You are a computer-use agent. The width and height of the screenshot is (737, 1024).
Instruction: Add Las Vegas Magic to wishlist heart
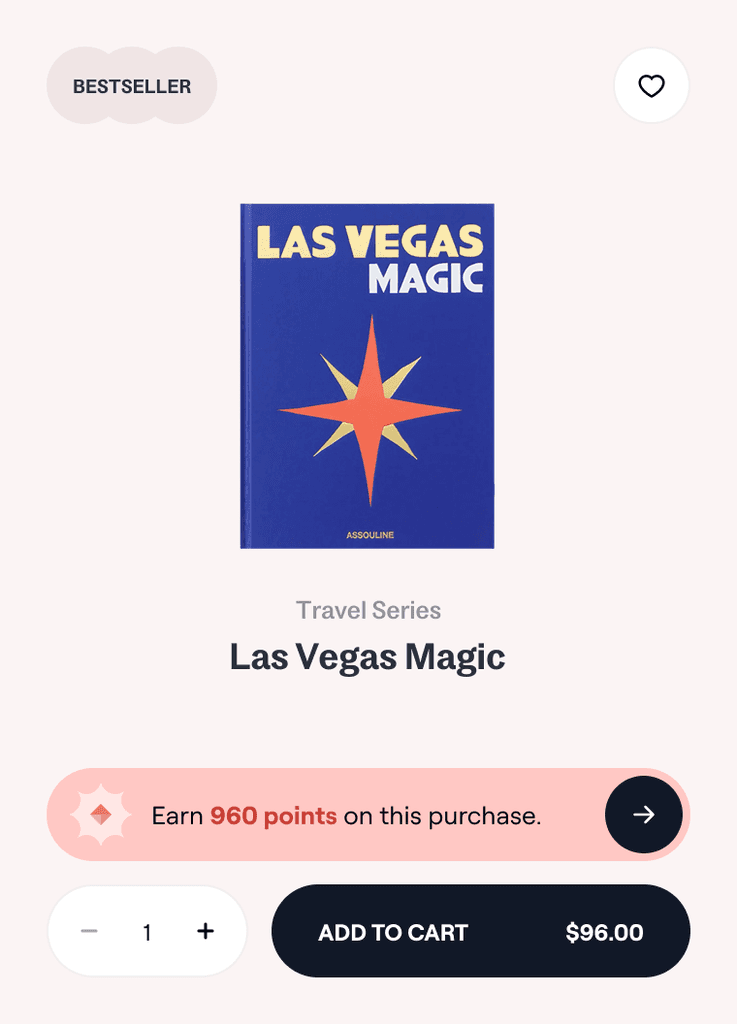pyautogui.click(x=651, y=86)
